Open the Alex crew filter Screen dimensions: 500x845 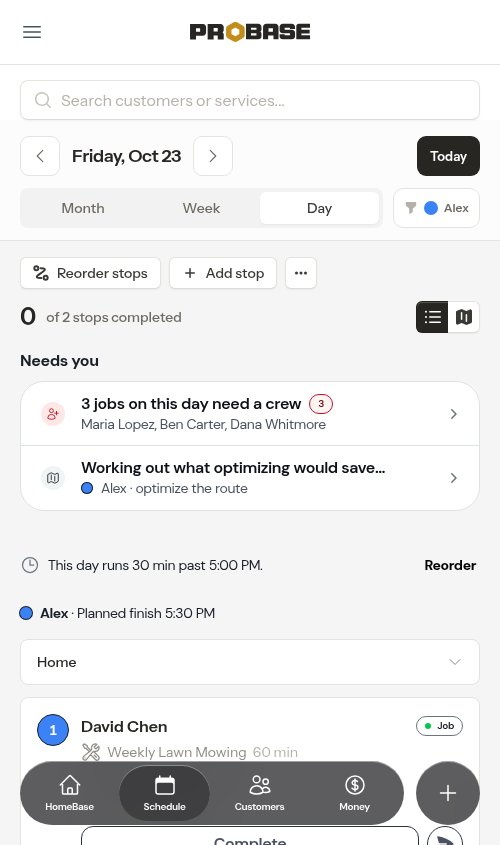click(x=436, y=208)
